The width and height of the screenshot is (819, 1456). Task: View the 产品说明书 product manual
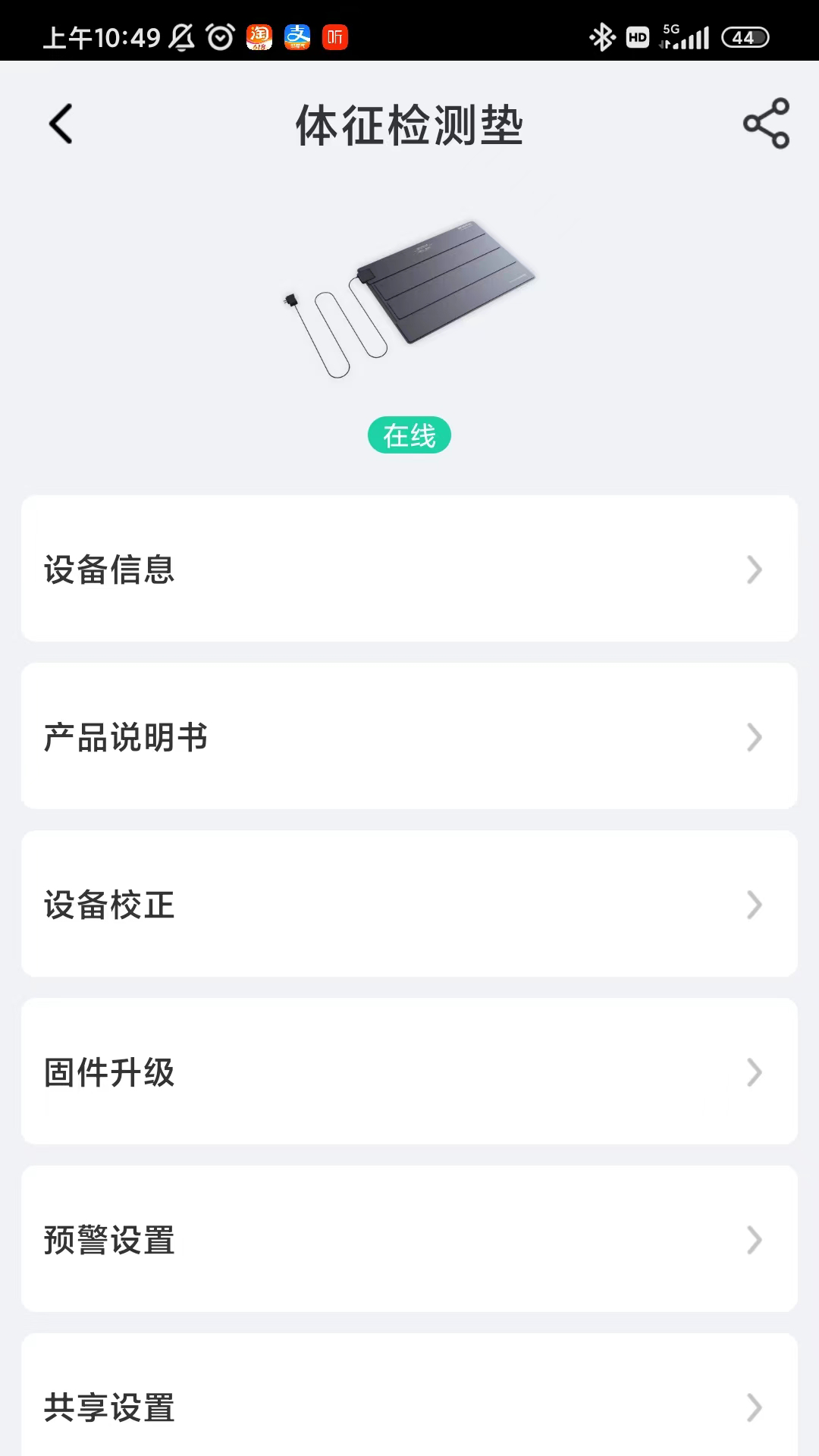[x=409, y=736]
